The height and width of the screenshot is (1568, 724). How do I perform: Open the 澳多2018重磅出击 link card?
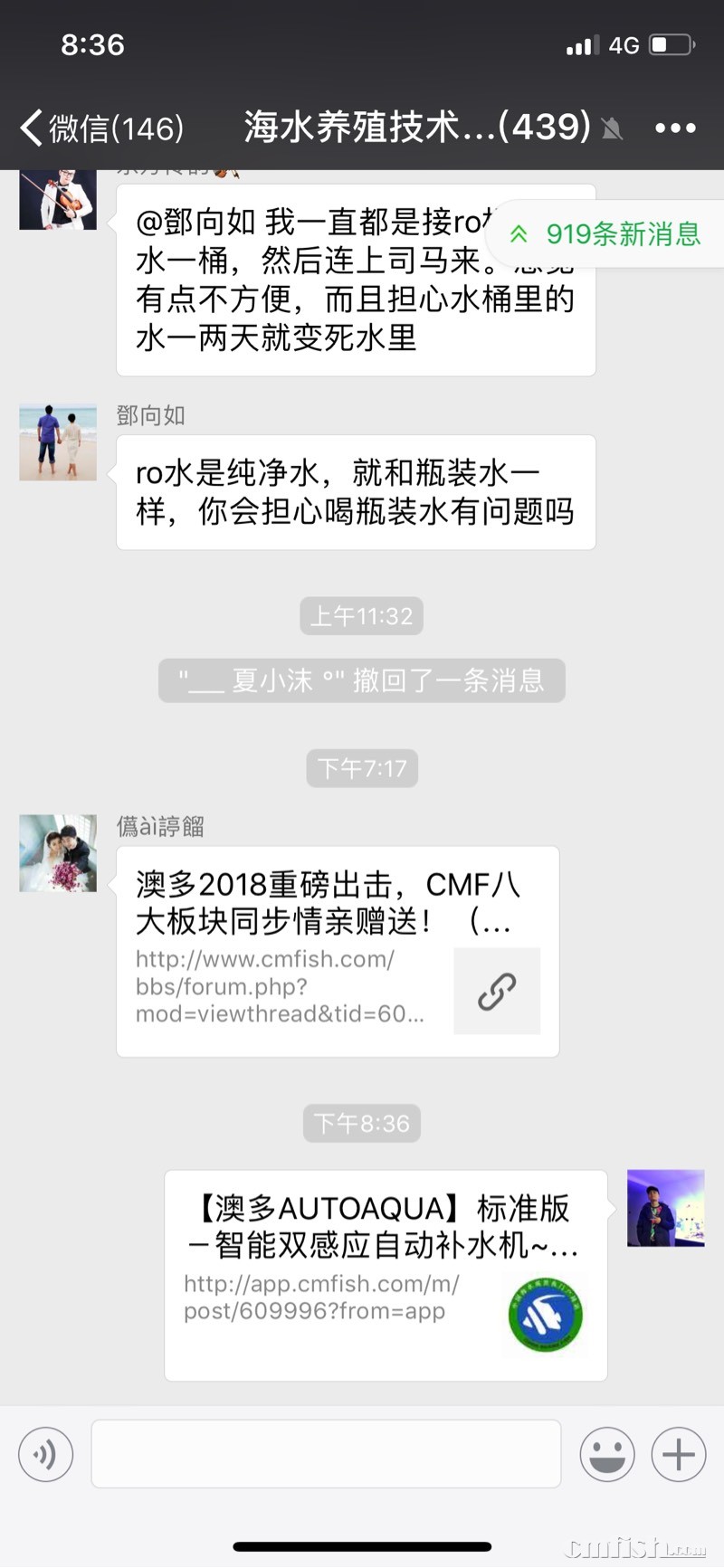tap(338, 951)
